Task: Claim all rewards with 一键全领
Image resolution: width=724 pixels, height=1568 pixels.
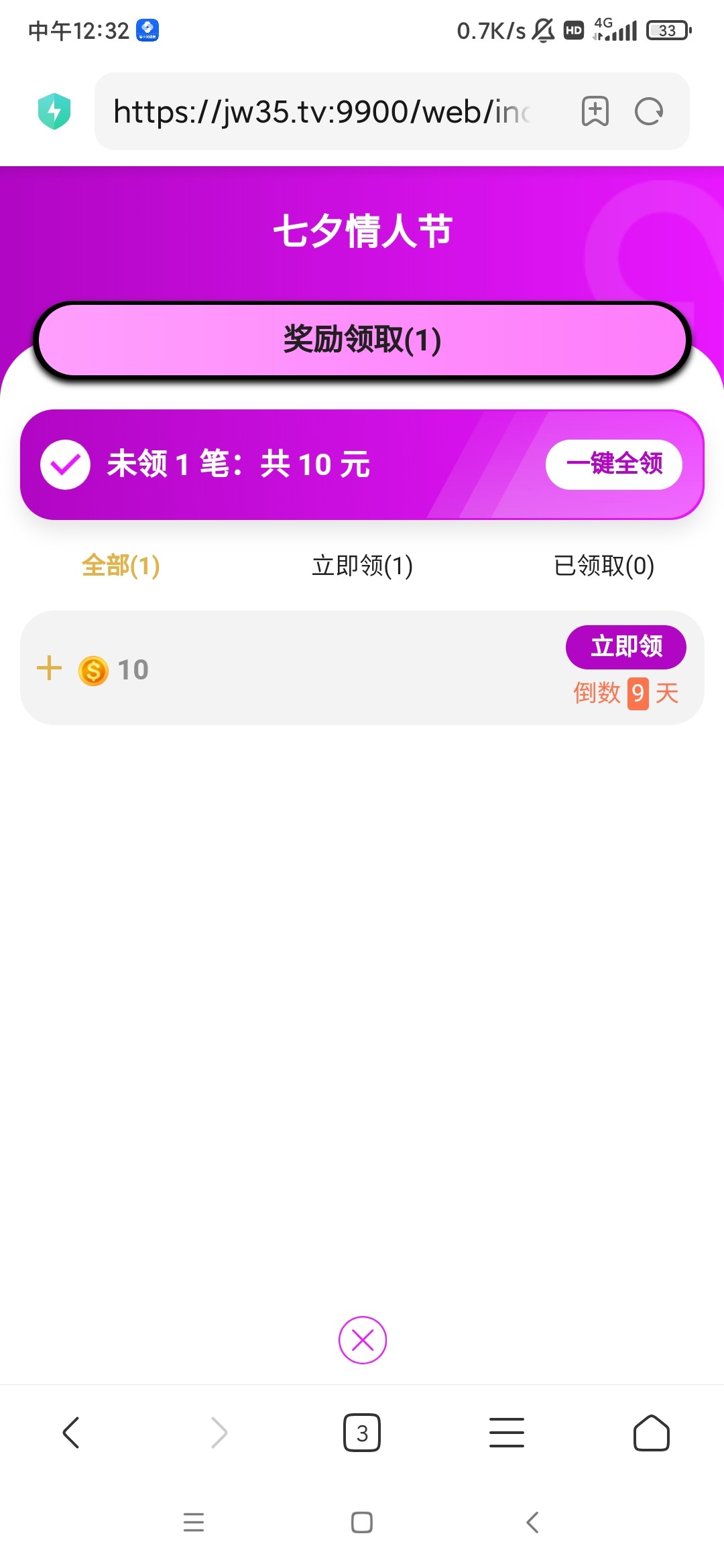Action: coord(613,464)
